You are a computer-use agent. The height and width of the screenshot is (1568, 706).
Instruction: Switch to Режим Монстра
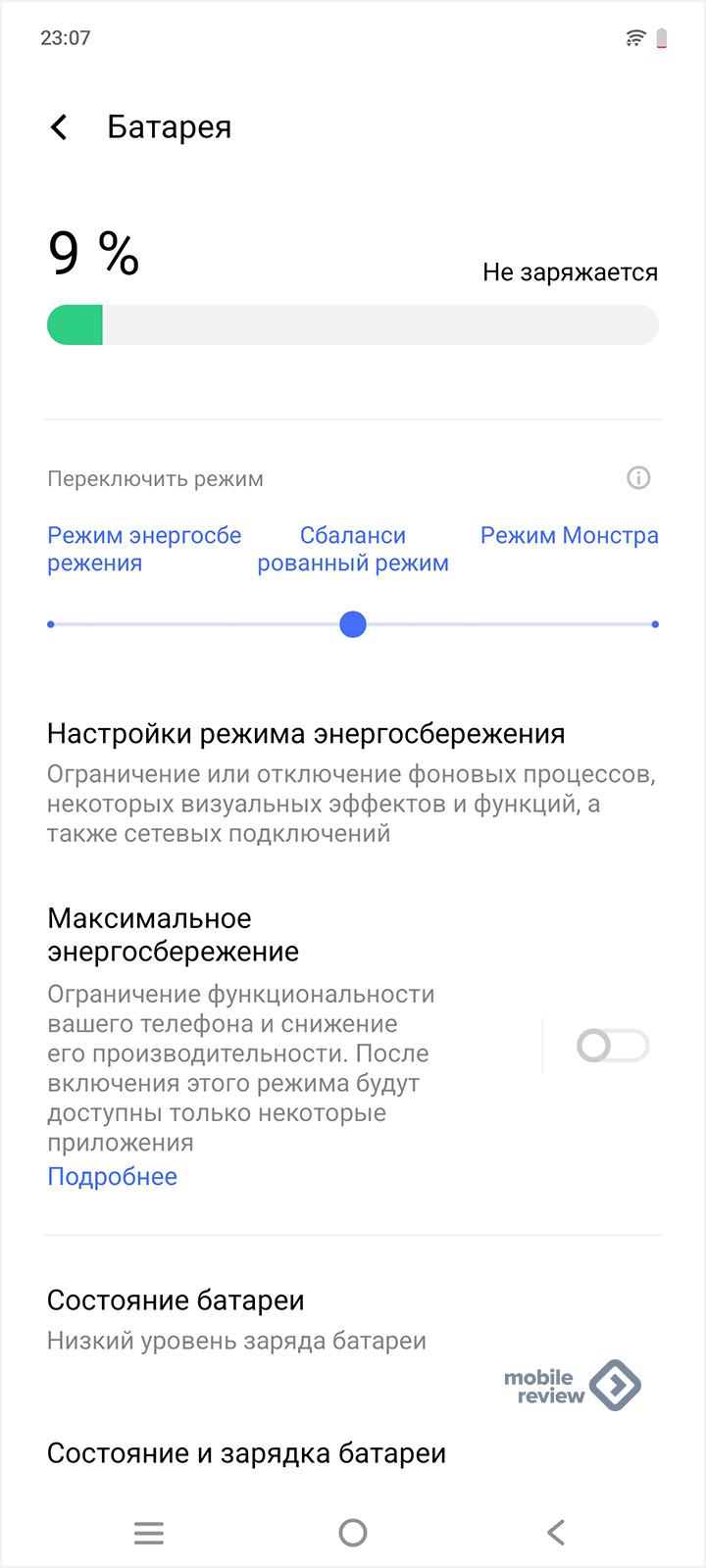point(569,535)
